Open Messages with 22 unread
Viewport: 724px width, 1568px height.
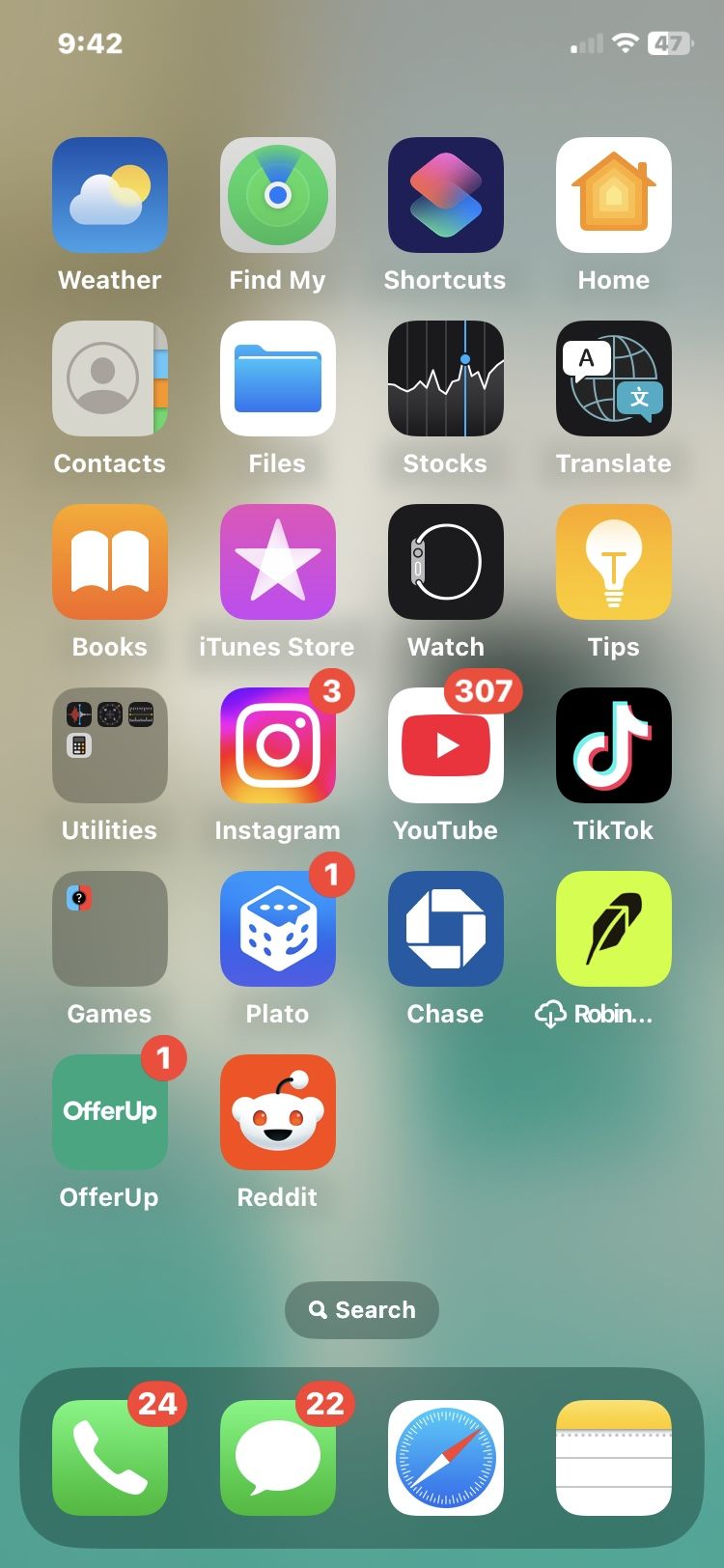(x=277, y=1458)
